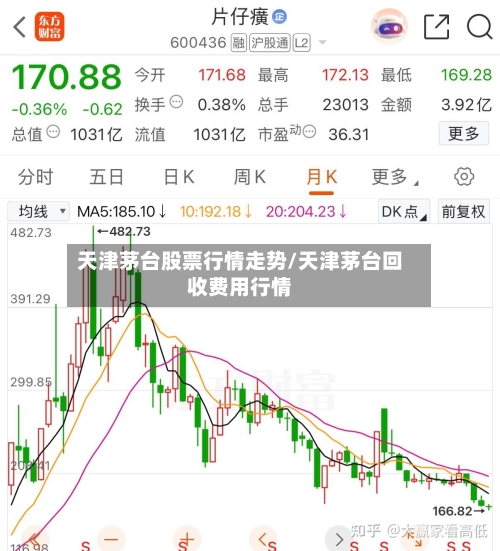Viewport: 500px width, 551px height.
Task: Zoom out the chart with minus button
Action: pos(112,539)
